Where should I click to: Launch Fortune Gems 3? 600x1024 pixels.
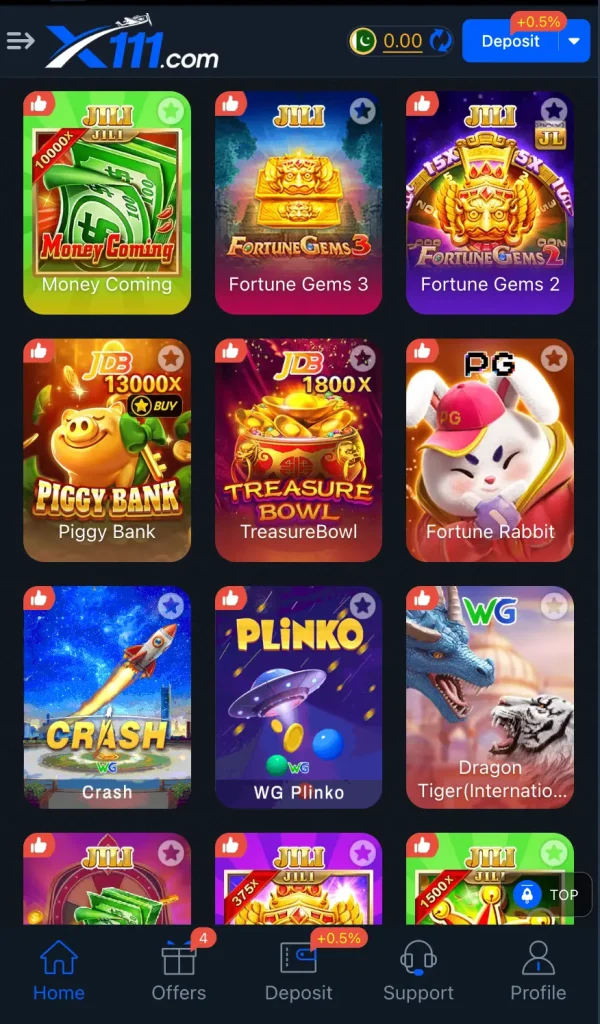[x=298, y=200]
